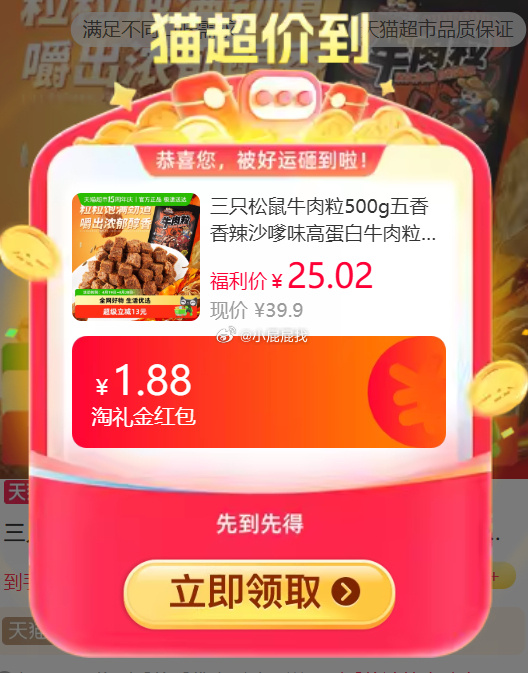The width and height of the screenshot is (528, 673).
Task: Open the 三只松鼠牛肉粒 product card
Action: (x=259, y=257)
